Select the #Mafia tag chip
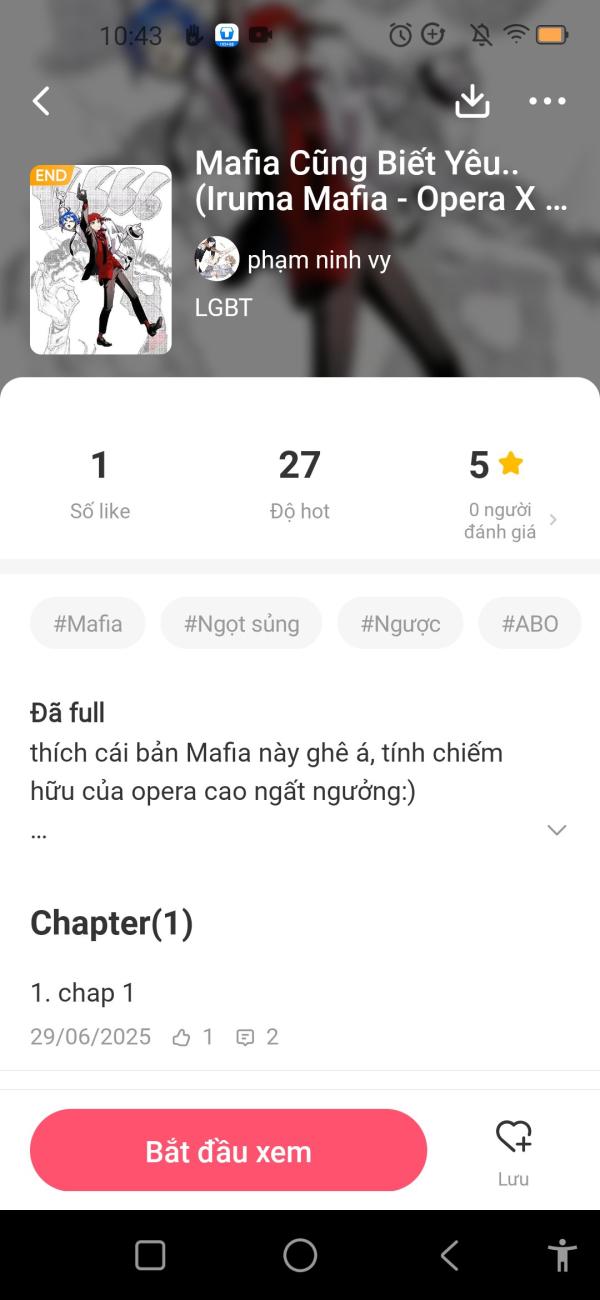Screen dimensions: 600x1300 pyautogui.click(x=88, y=624)
